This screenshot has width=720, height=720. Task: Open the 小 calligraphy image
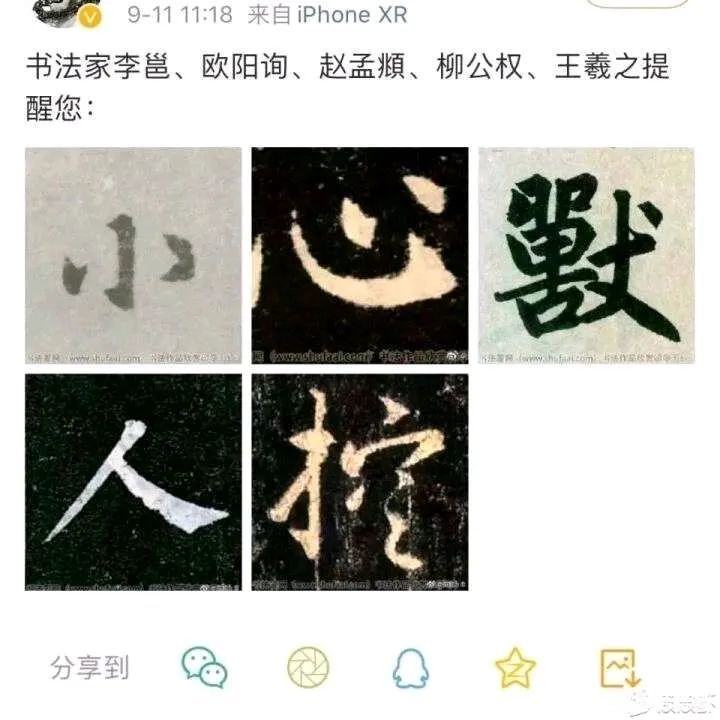[133, 254]
